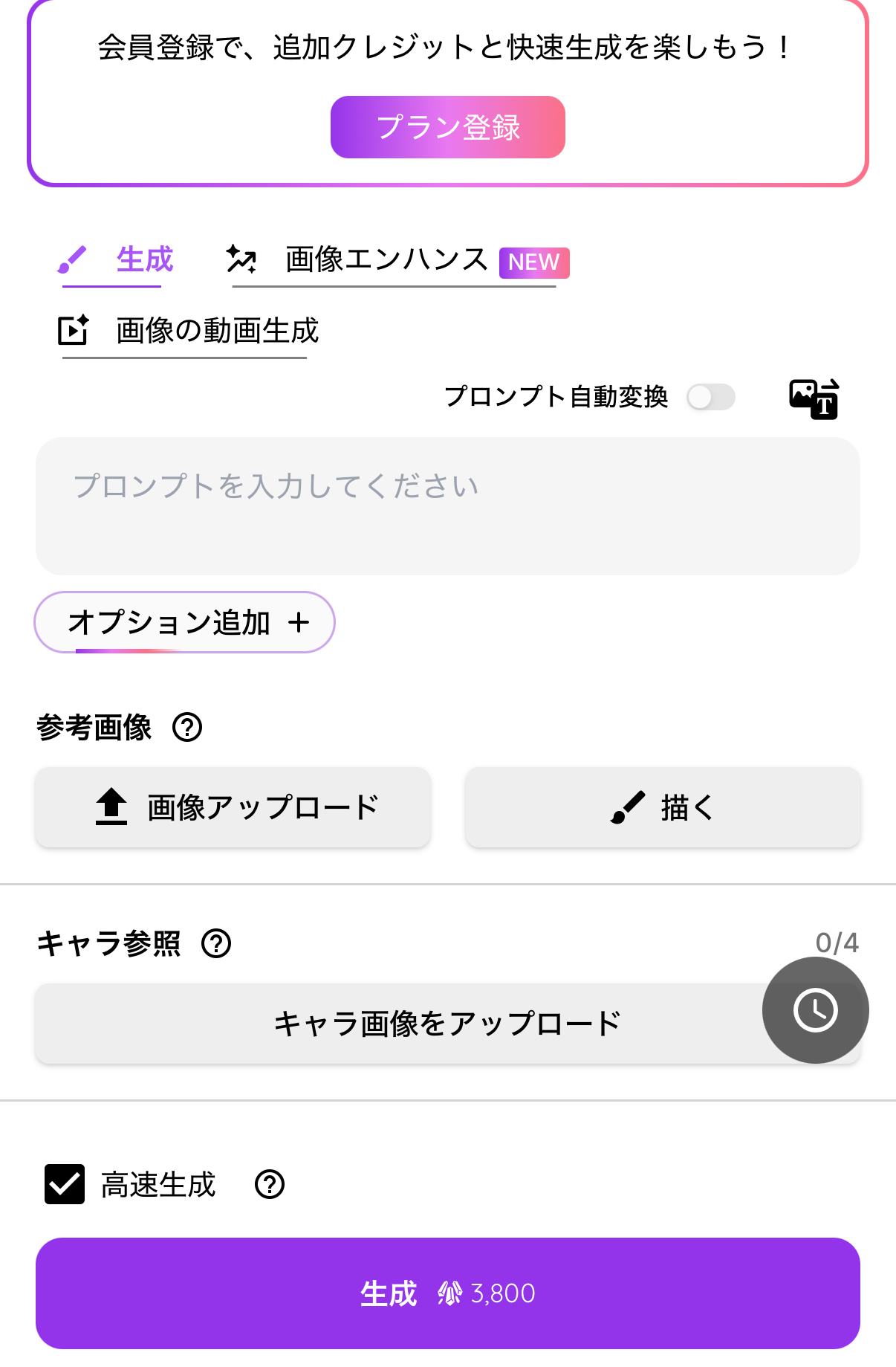This screenshot has width=896, height=1367.
Task: Tap the image-to-text conversion icon
Action: click(x=814, y=398)
